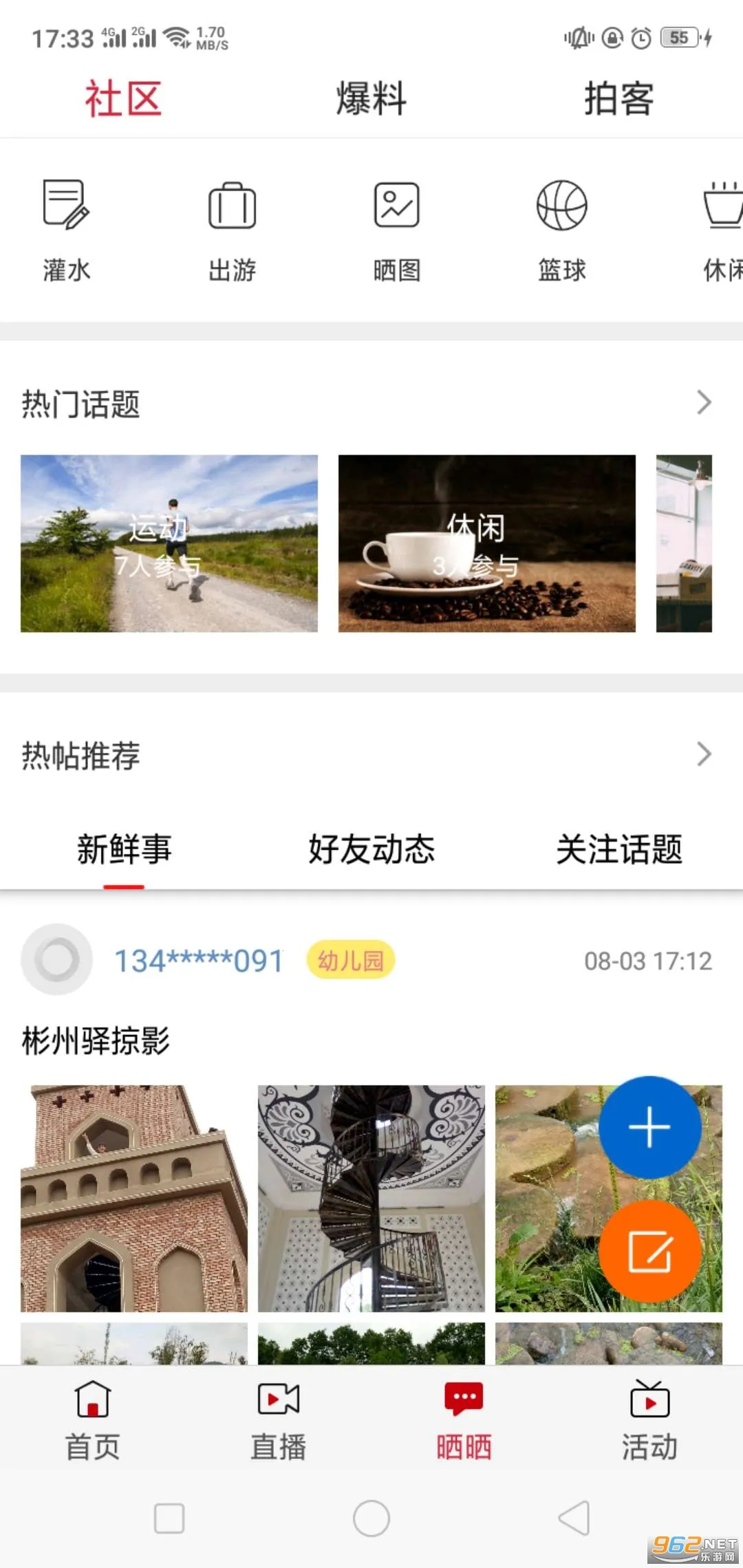The image size is (743, 1568).
Task: Tap the 晒图 photo-sharing icon
Action: 397,227
